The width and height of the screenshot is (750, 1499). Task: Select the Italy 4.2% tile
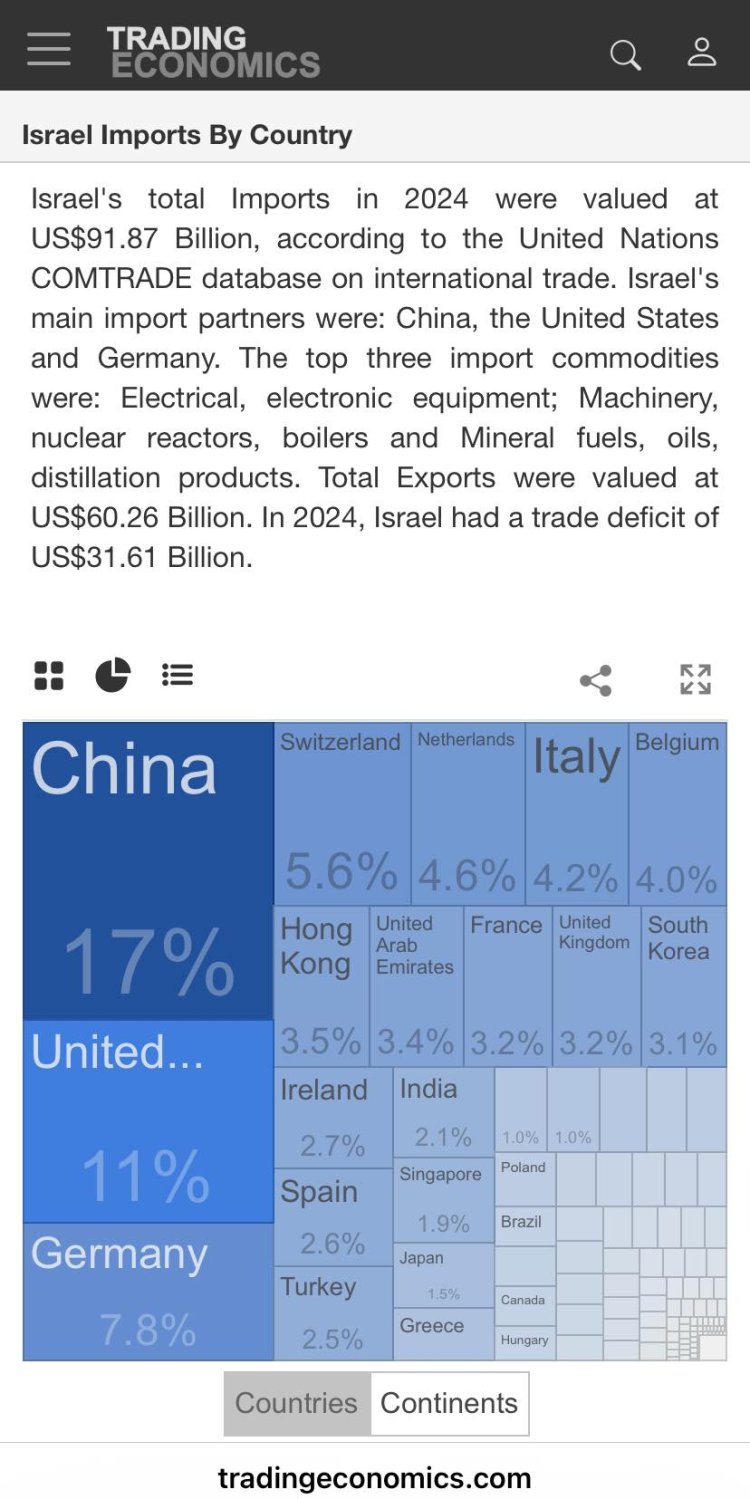point(576,814)
